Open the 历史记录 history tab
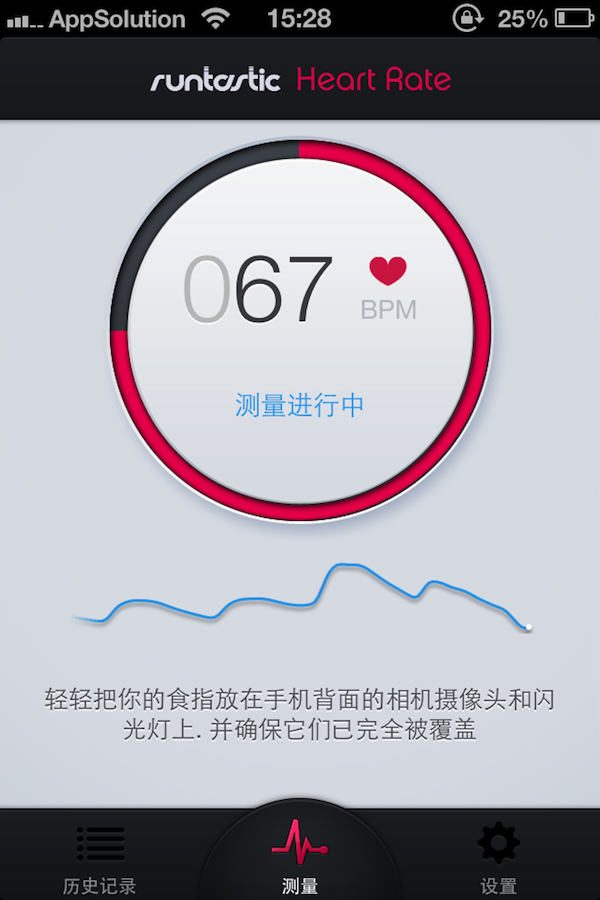 click(x=99, y=858)
